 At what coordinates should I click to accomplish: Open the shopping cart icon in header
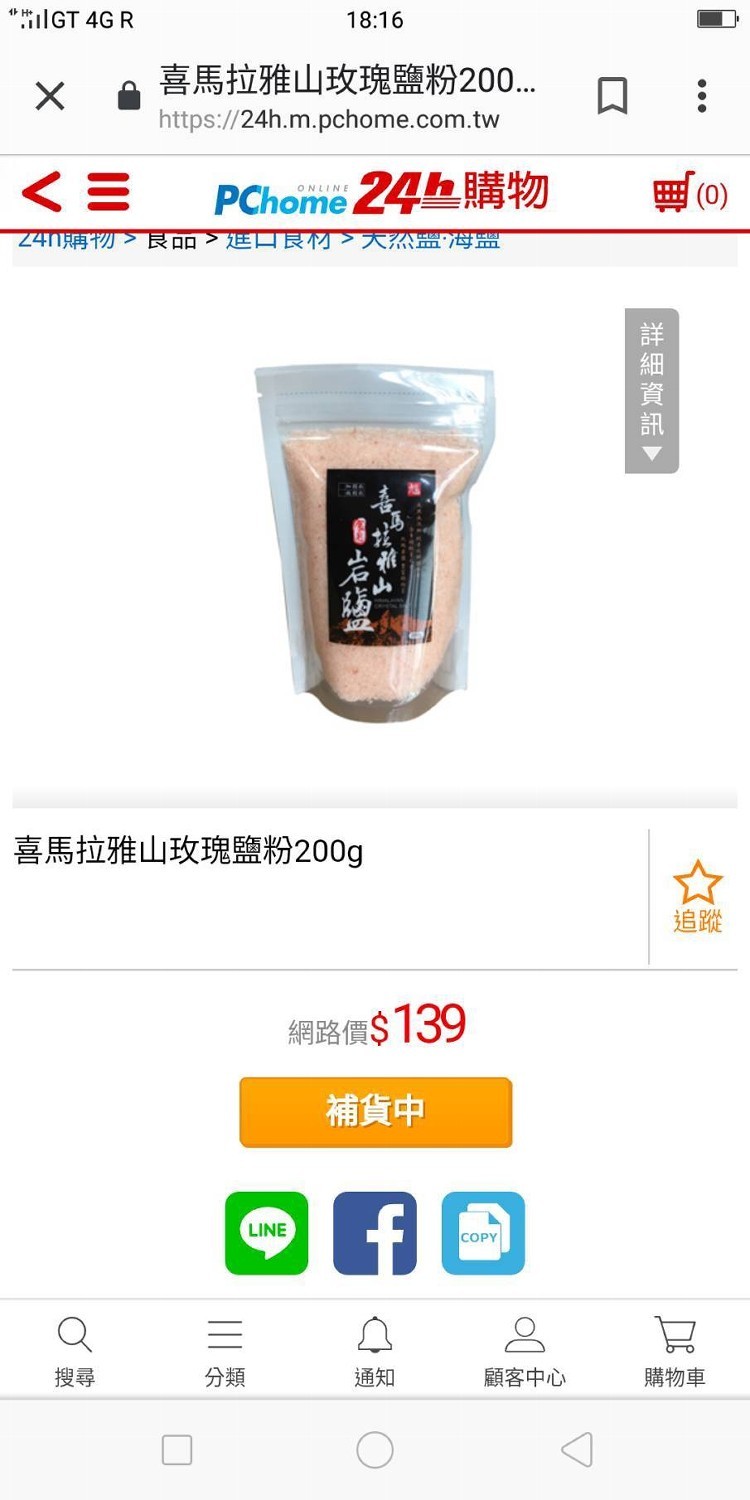tap(689, 192)
